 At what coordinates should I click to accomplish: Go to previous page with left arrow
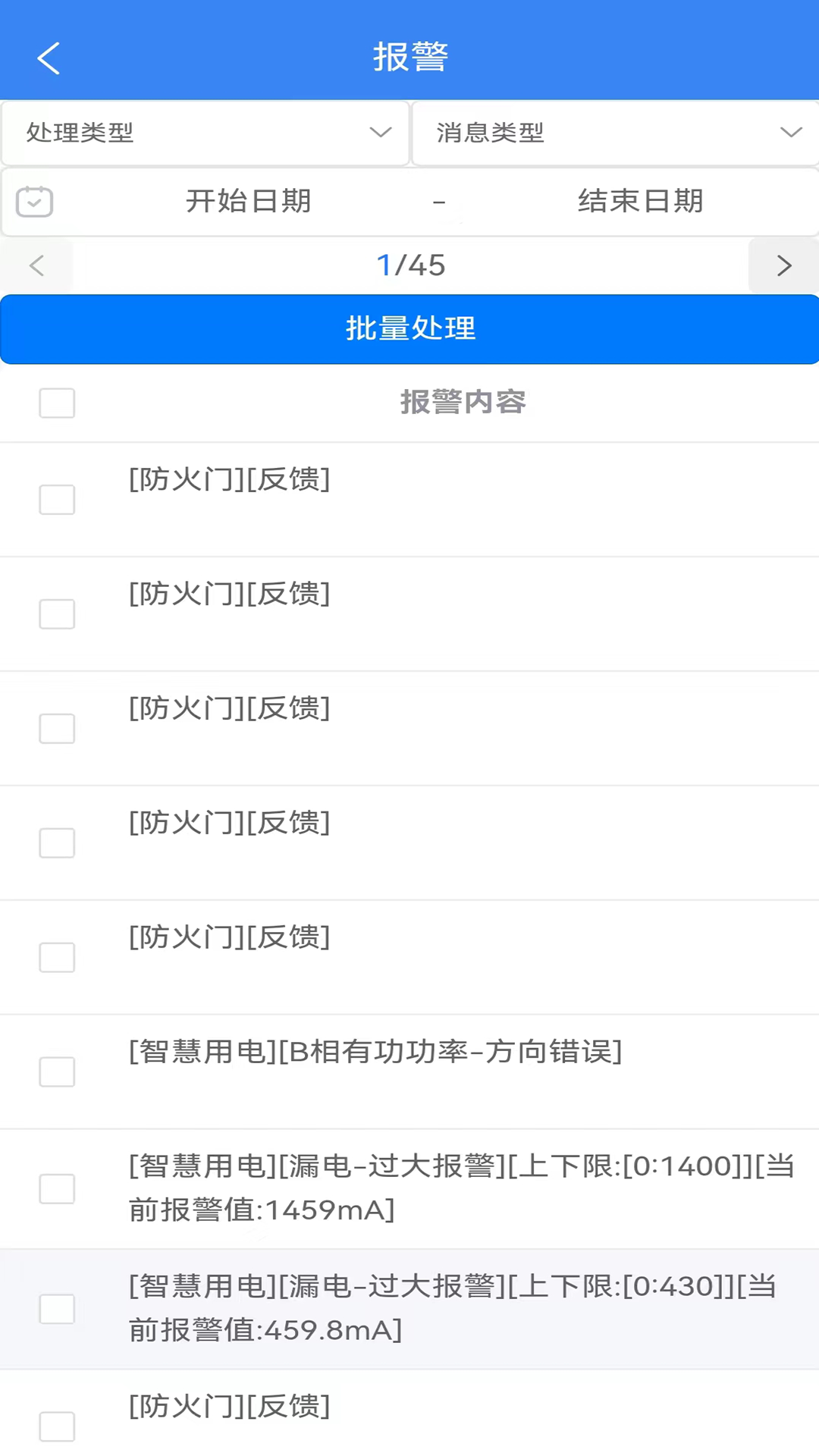pos(36,265)
